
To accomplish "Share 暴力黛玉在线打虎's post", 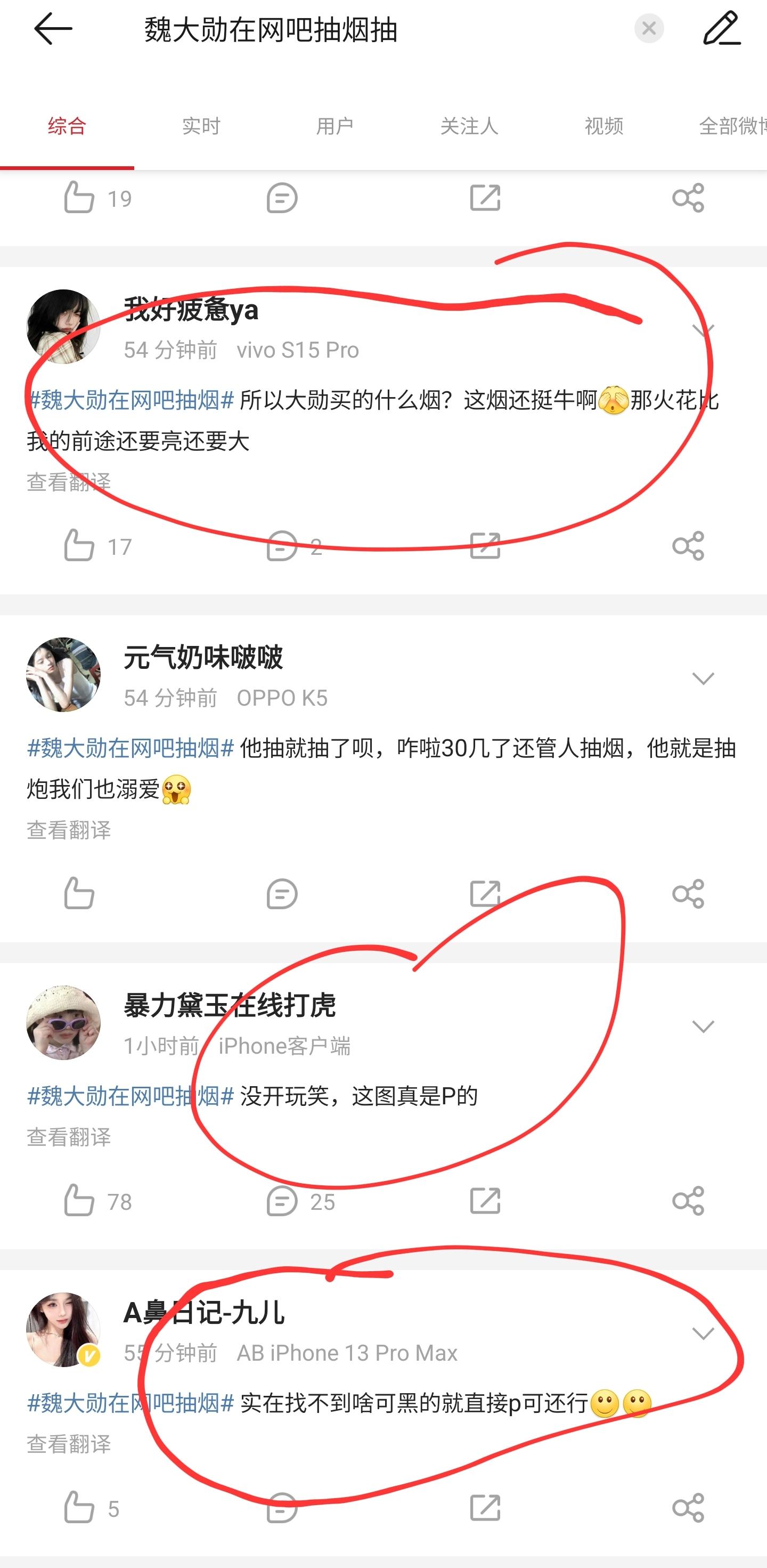I will (688, 1201).
